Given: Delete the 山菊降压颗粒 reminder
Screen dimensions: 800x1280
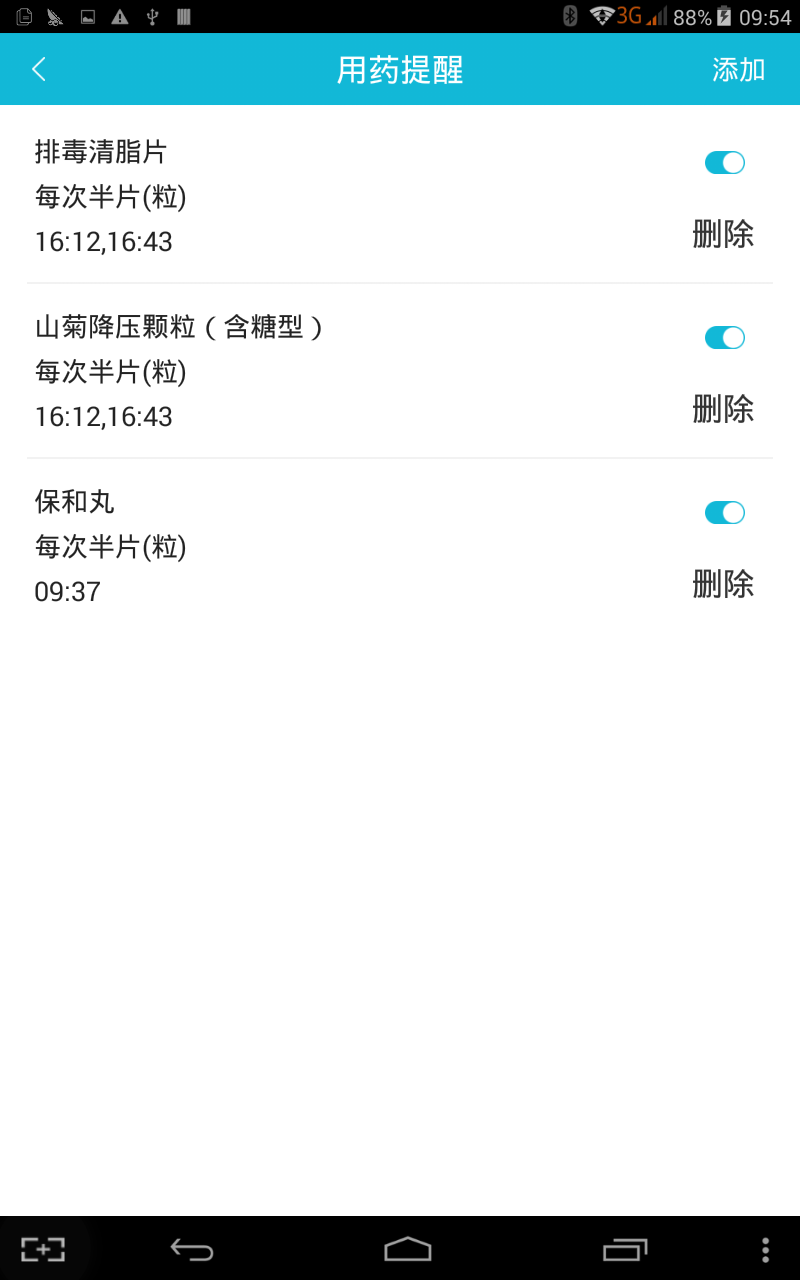Looking at the screenshot, I should (x=722, y=409).
